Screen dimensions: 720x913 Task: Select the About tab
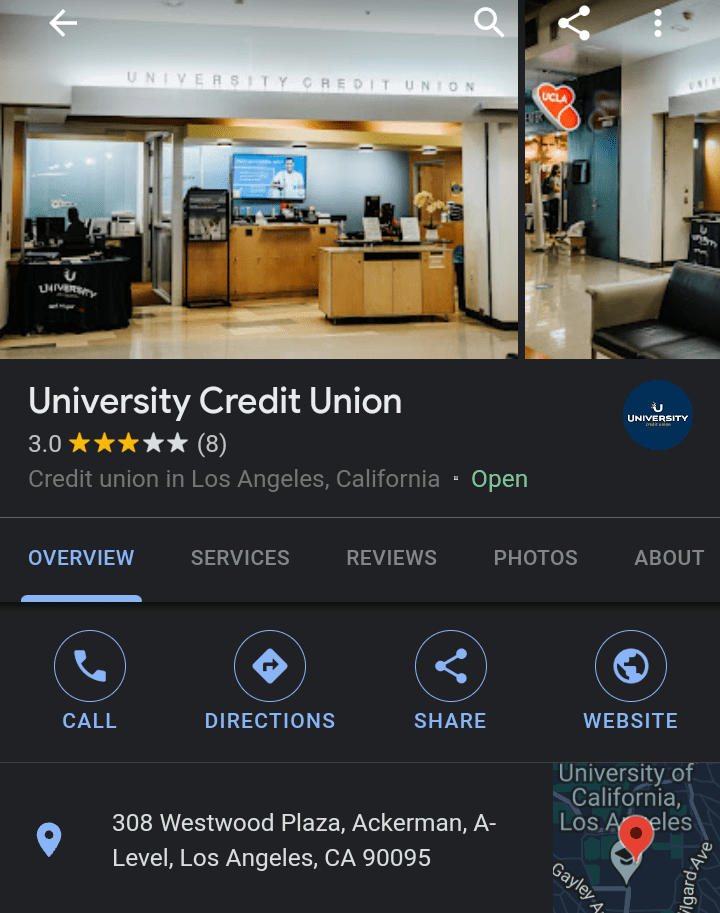click(x=669, y=558)
